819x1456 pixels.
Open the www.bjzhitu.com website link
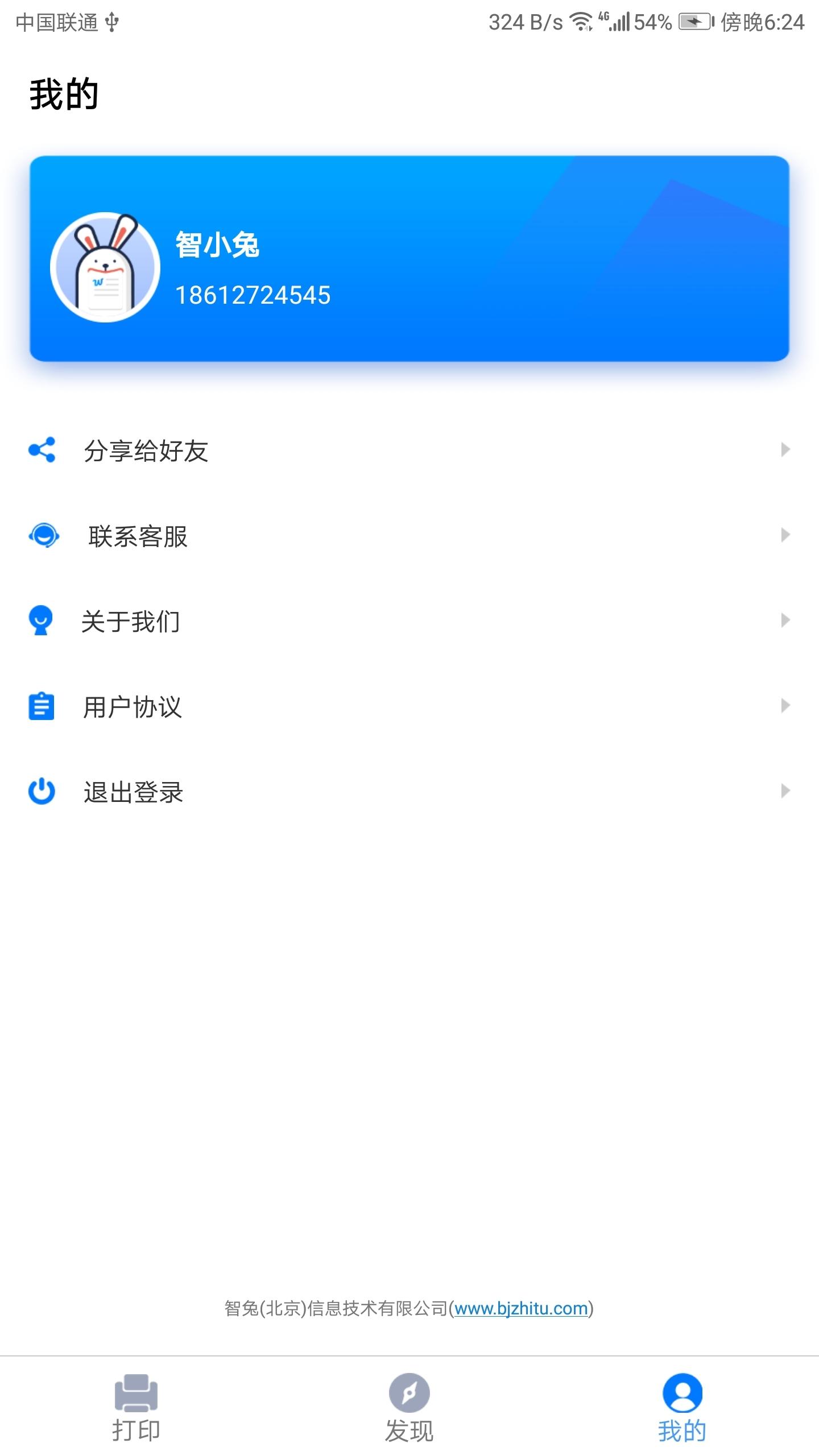point(520,1309)
